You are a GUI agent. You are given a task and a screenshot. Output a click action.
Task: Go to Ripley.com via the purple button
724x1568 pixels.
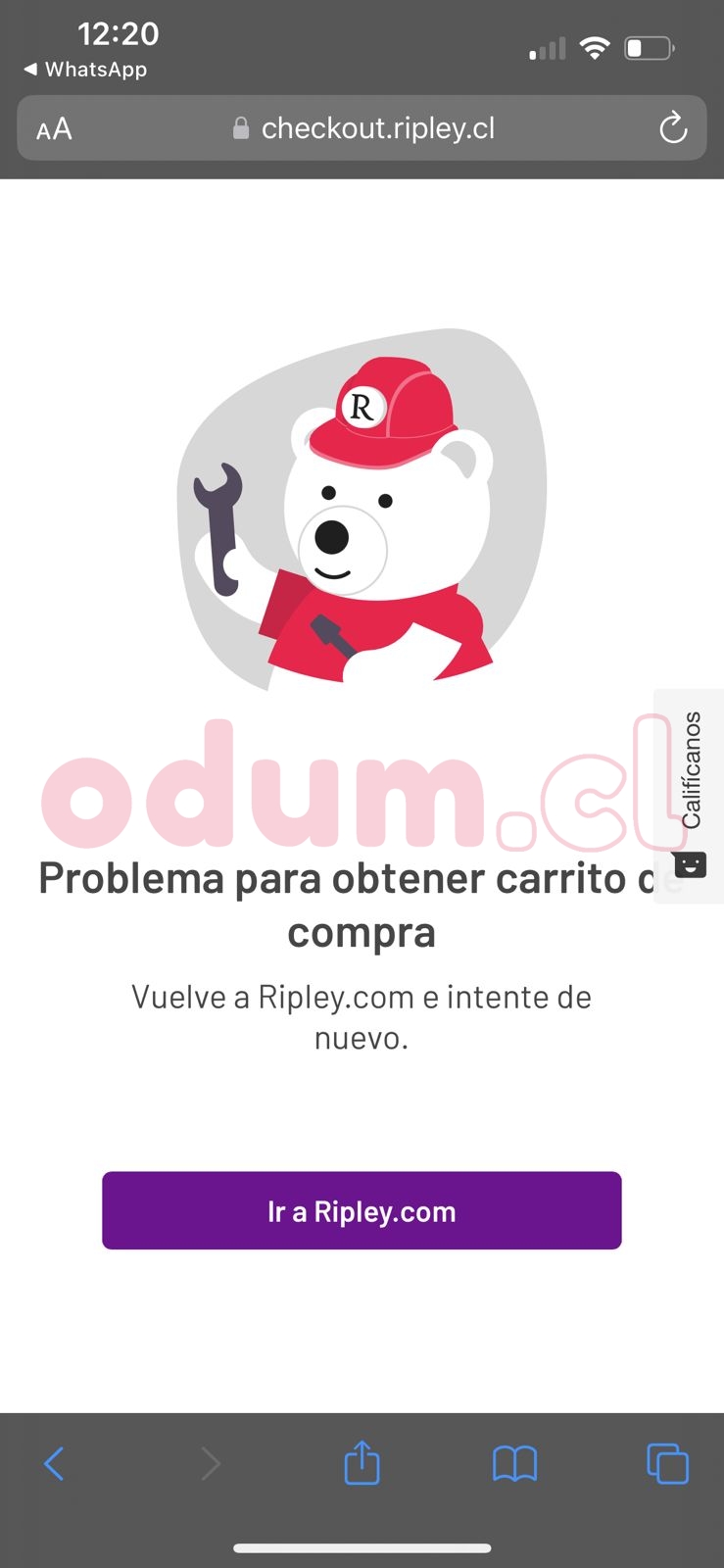[x=362, y=1210]
